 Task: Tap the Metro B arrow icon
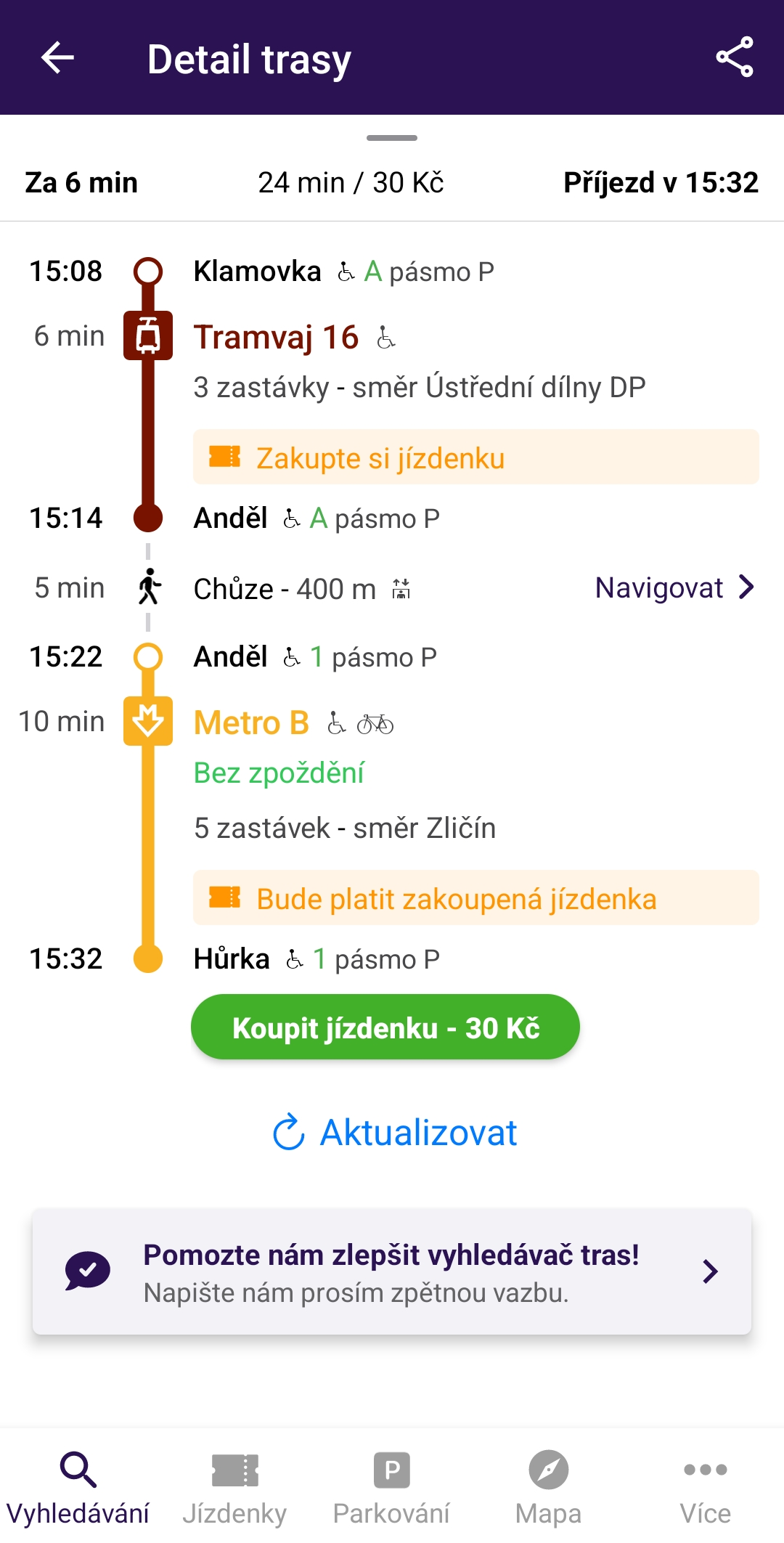[x=149, y=722]
